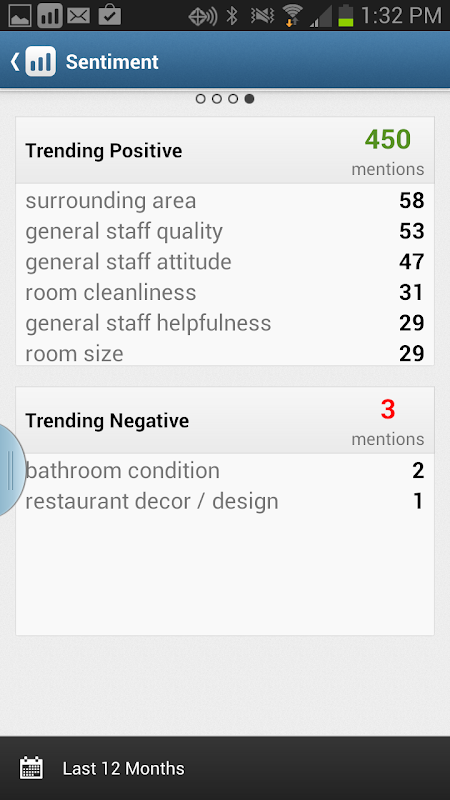Open general staff attitude row

click(x=225, y=262)
